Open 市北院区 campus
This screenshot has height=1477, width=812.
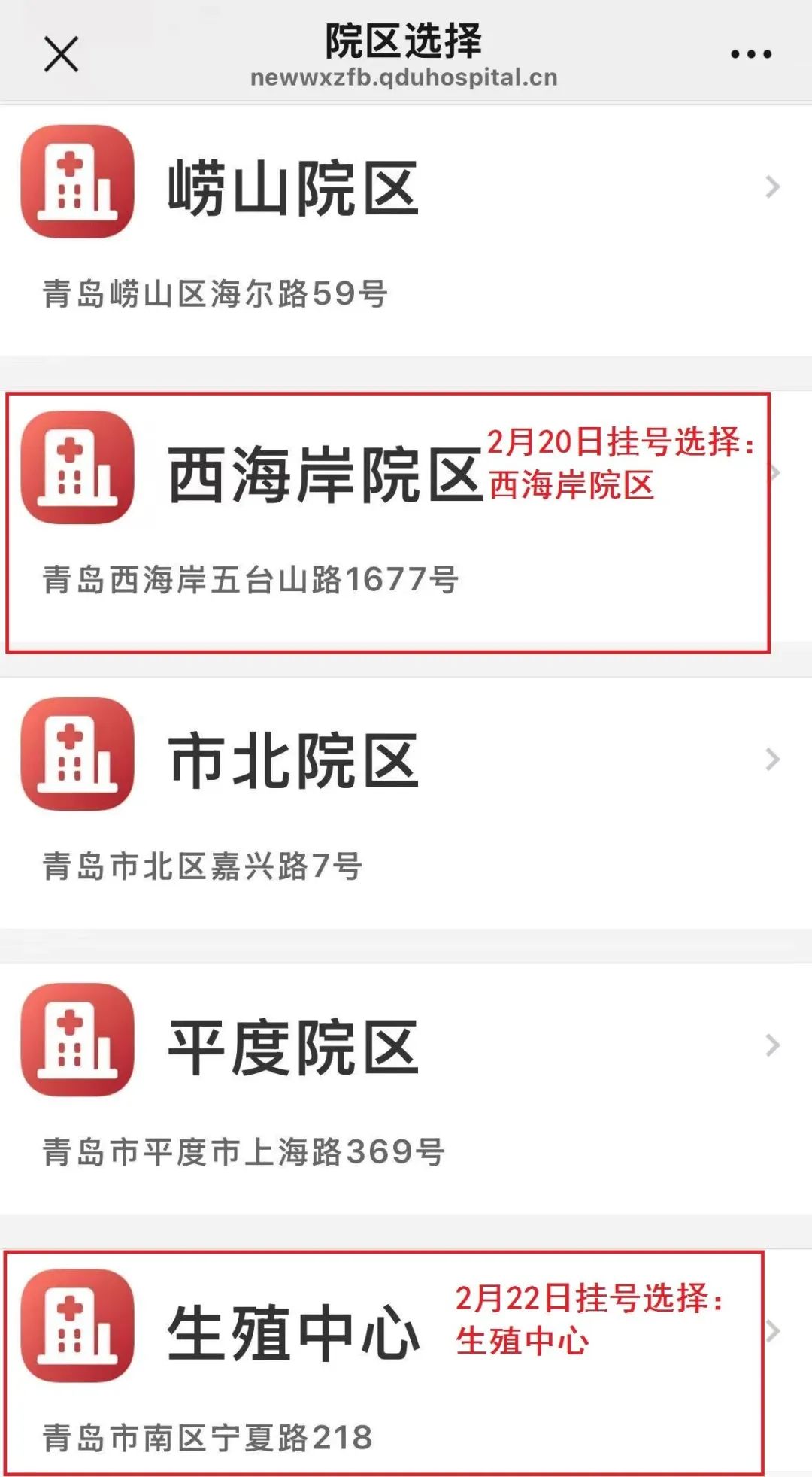point(406,803)
